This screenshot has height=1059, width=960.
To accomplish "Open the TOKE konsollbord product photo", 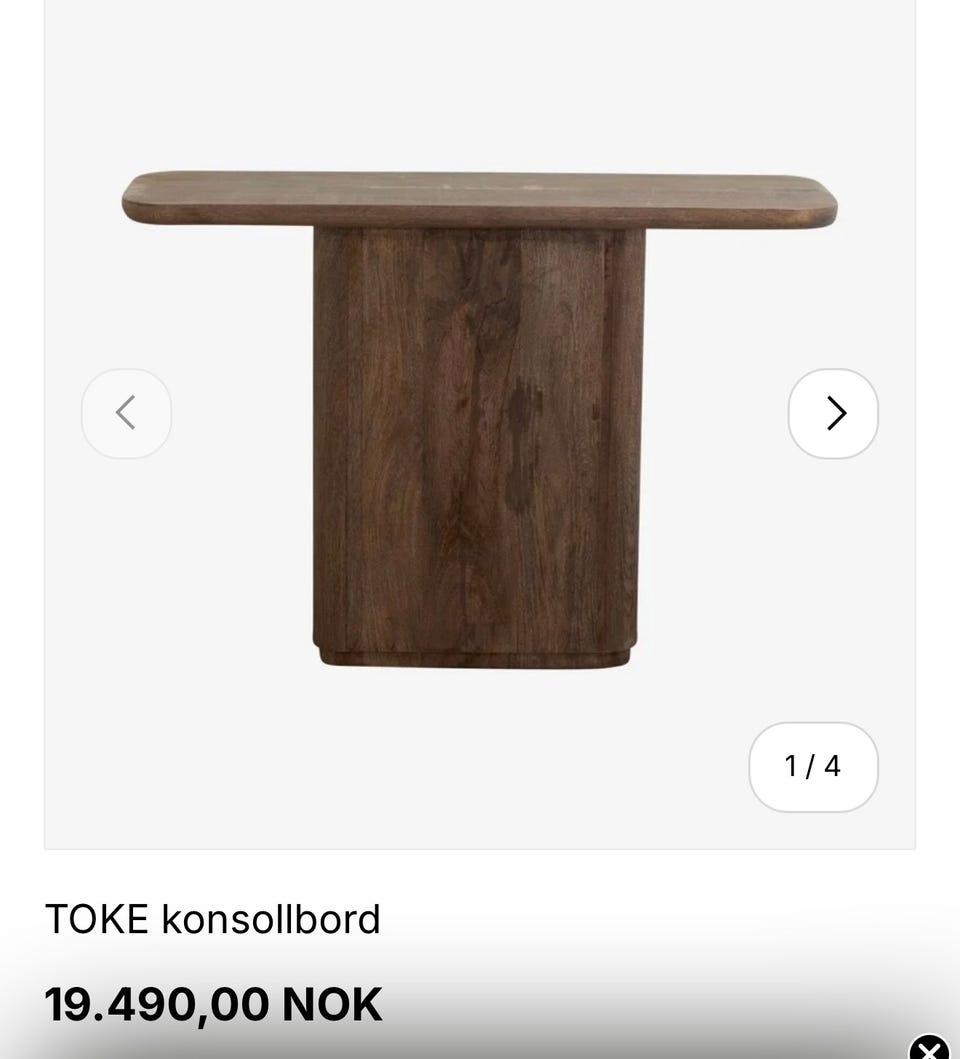I will click(x=479, y=420).
